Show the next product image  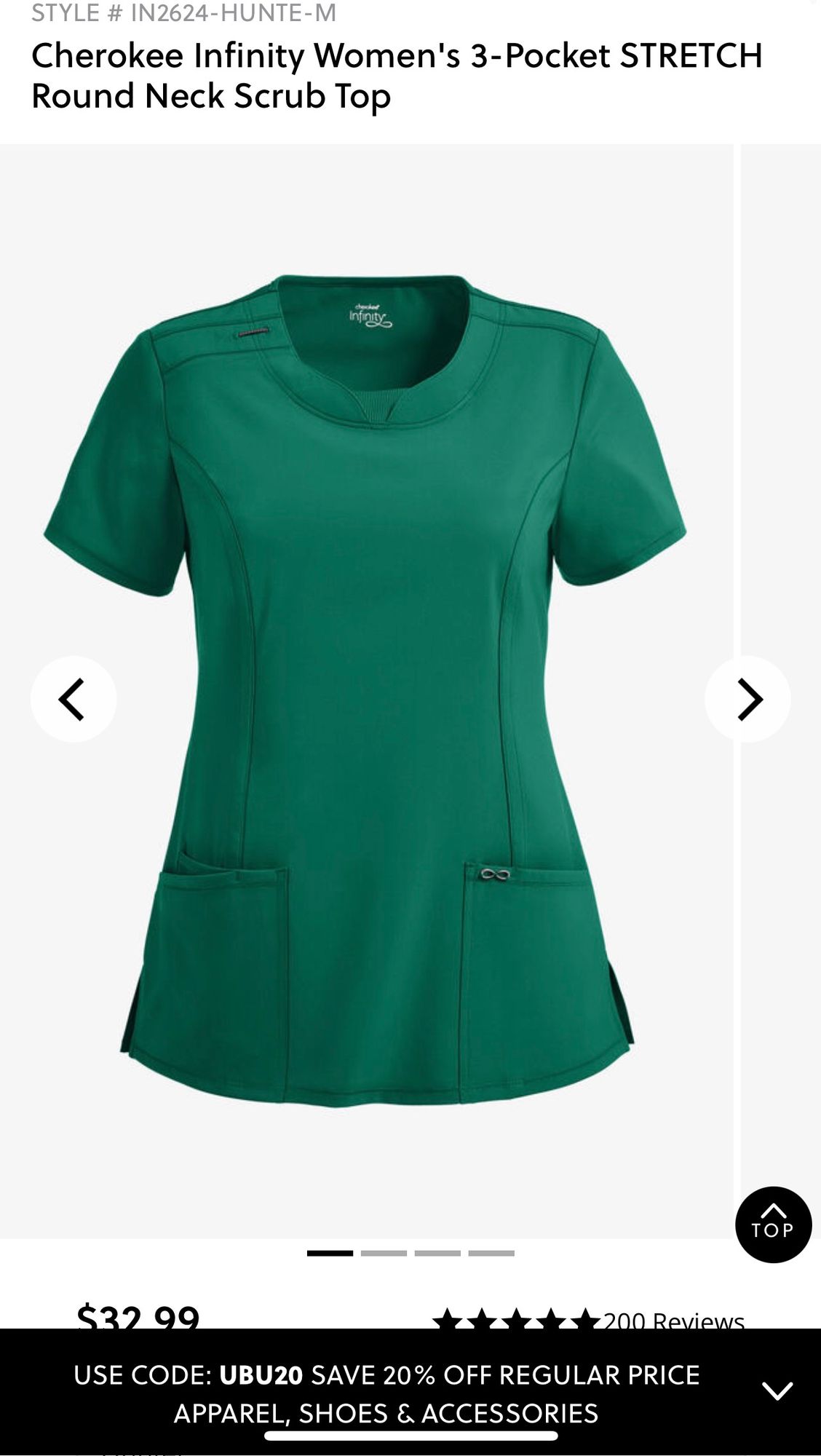(747, 699)
